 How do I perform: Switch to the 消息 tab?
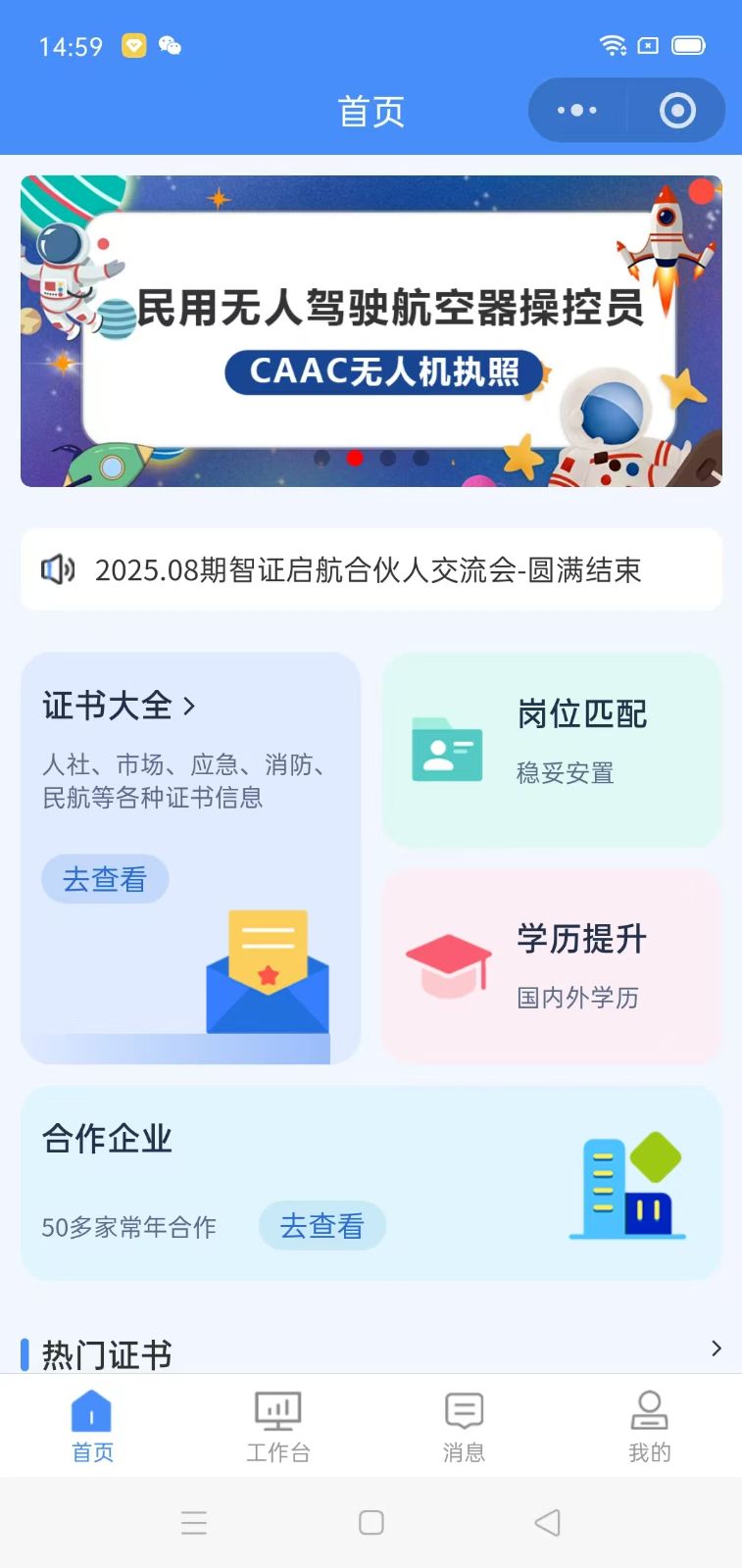464,1427
